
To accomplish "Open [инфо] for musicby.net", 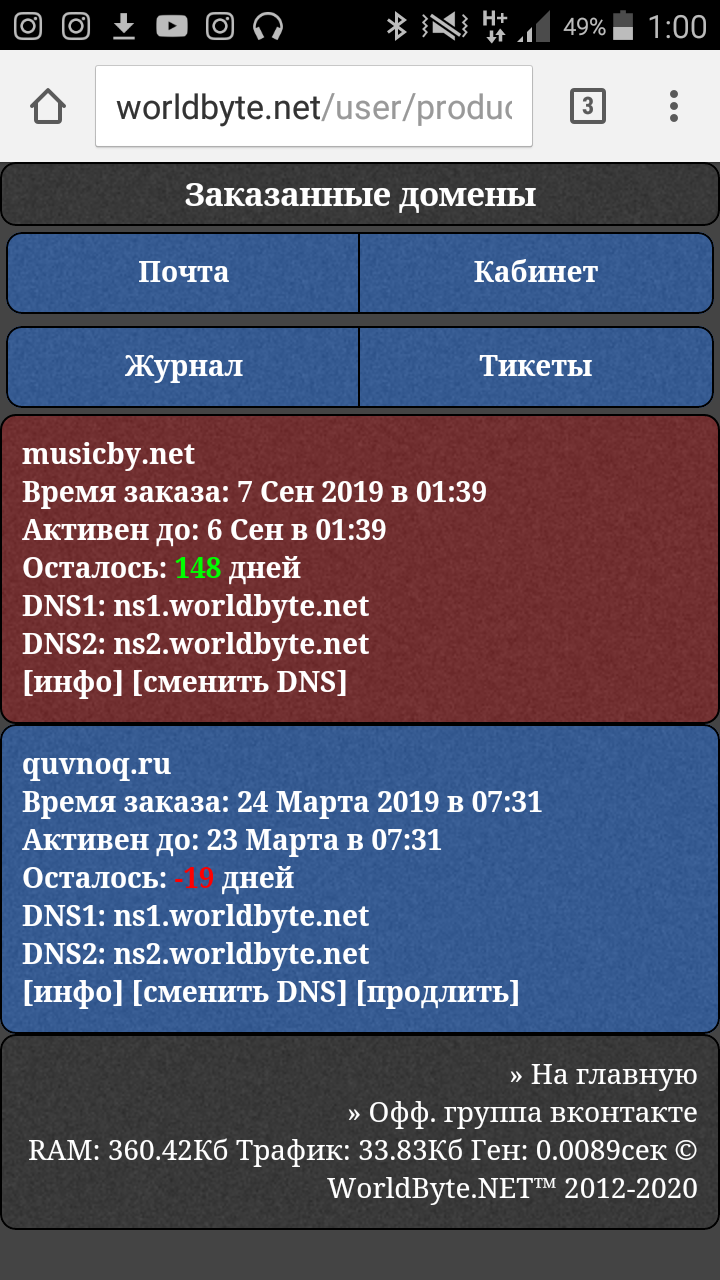I will click(x=72, y=682).
